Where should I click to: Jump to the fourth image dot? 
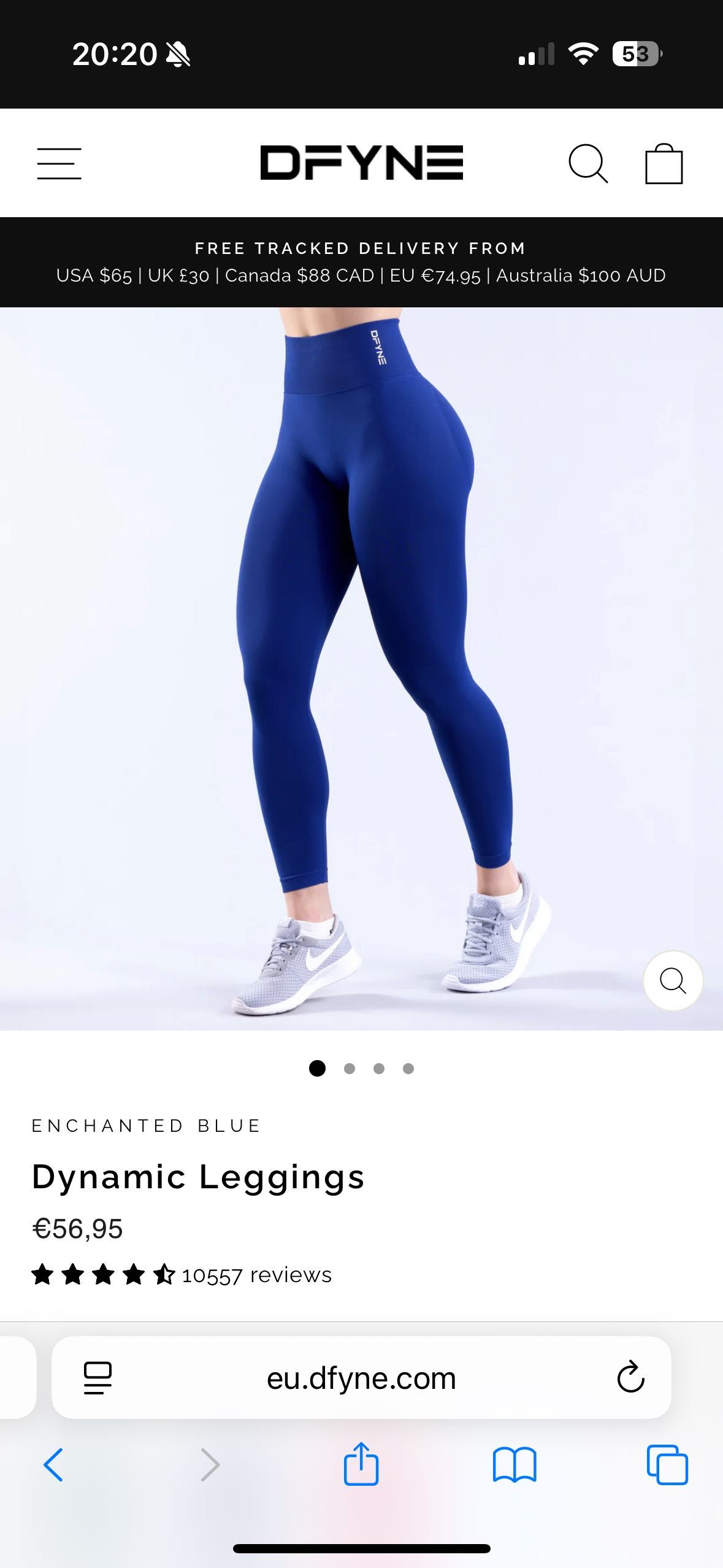tap(408, 1069)
